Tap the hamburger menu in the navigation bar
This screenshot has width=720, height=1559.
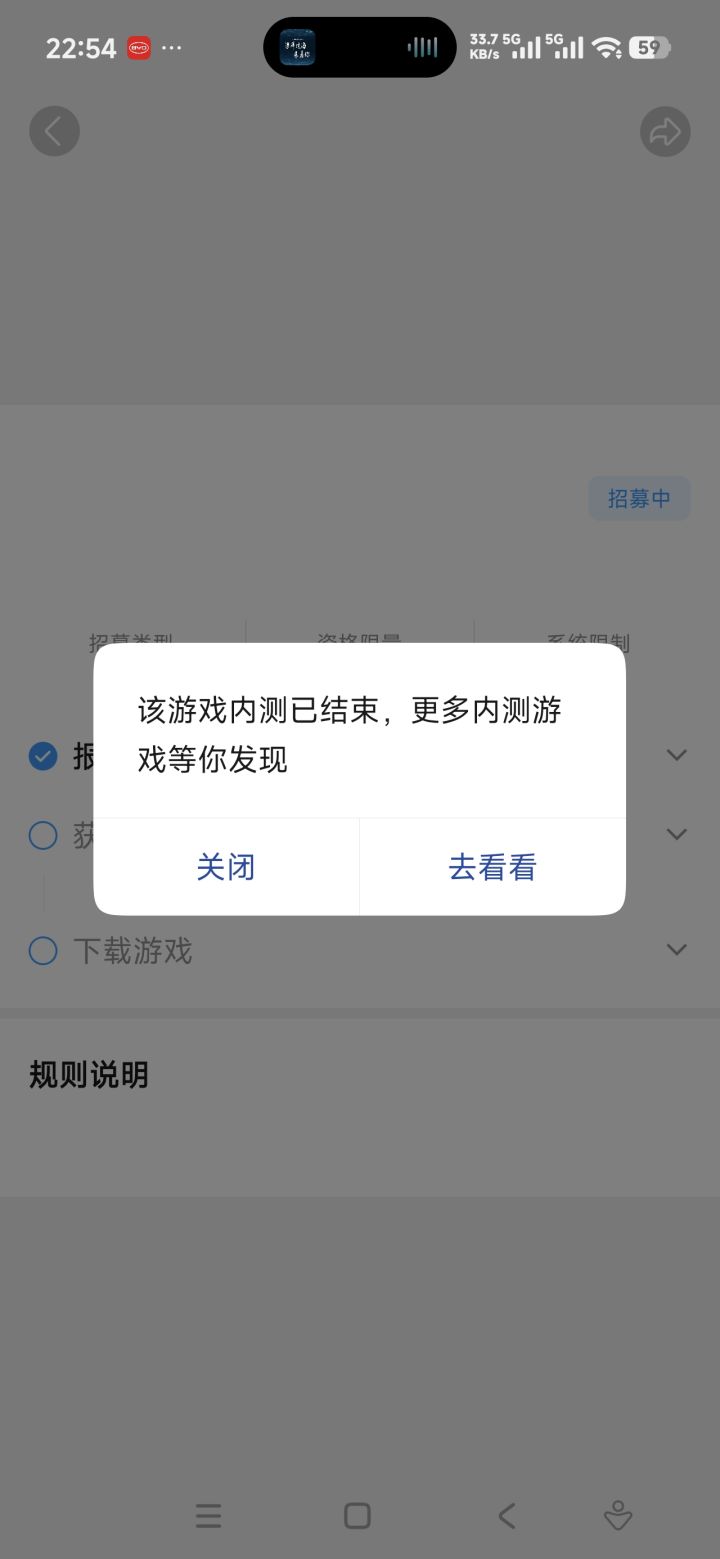[208, 1515]
